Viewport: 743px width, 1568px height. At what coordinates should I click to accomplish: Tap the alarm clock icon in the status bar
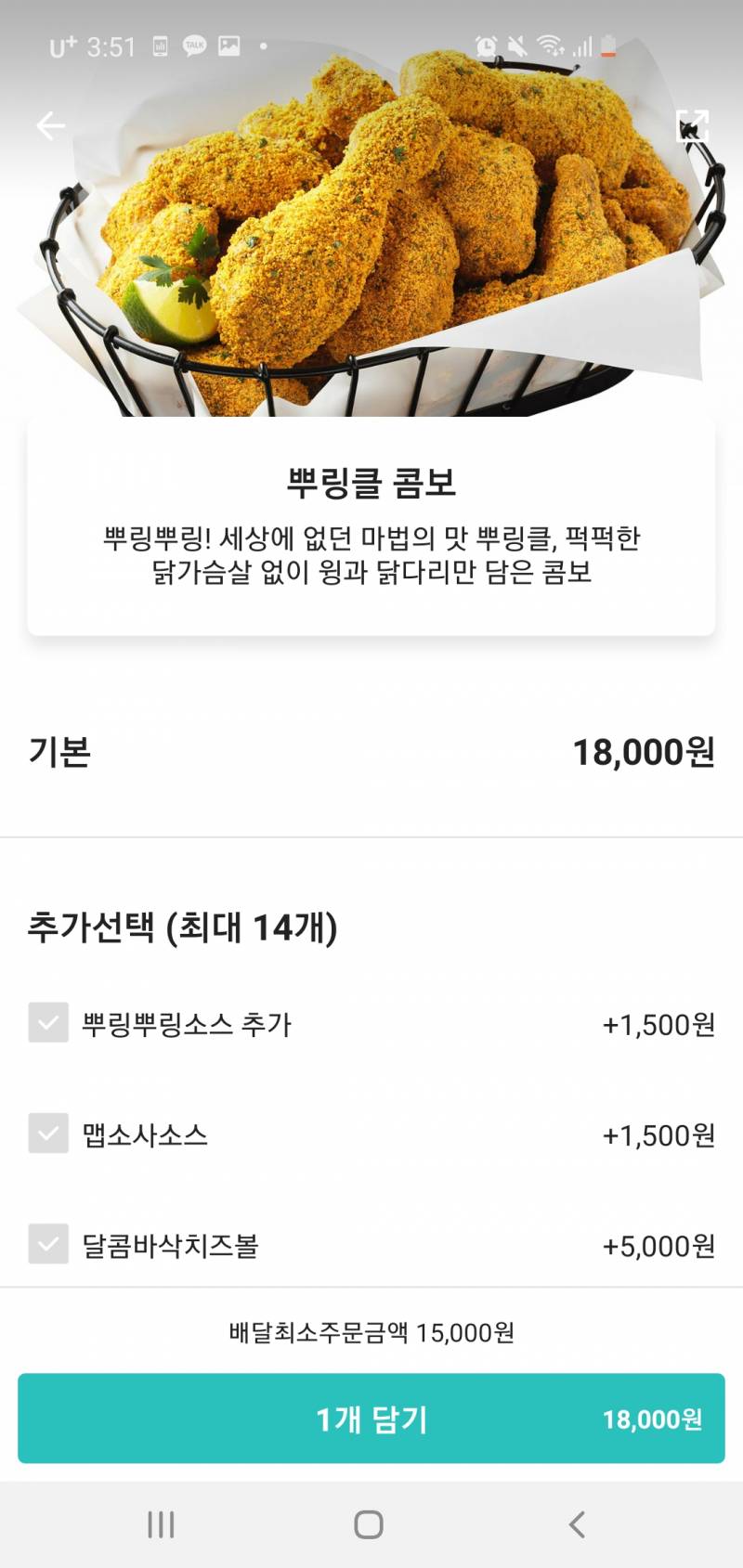(x=484, y=42)
